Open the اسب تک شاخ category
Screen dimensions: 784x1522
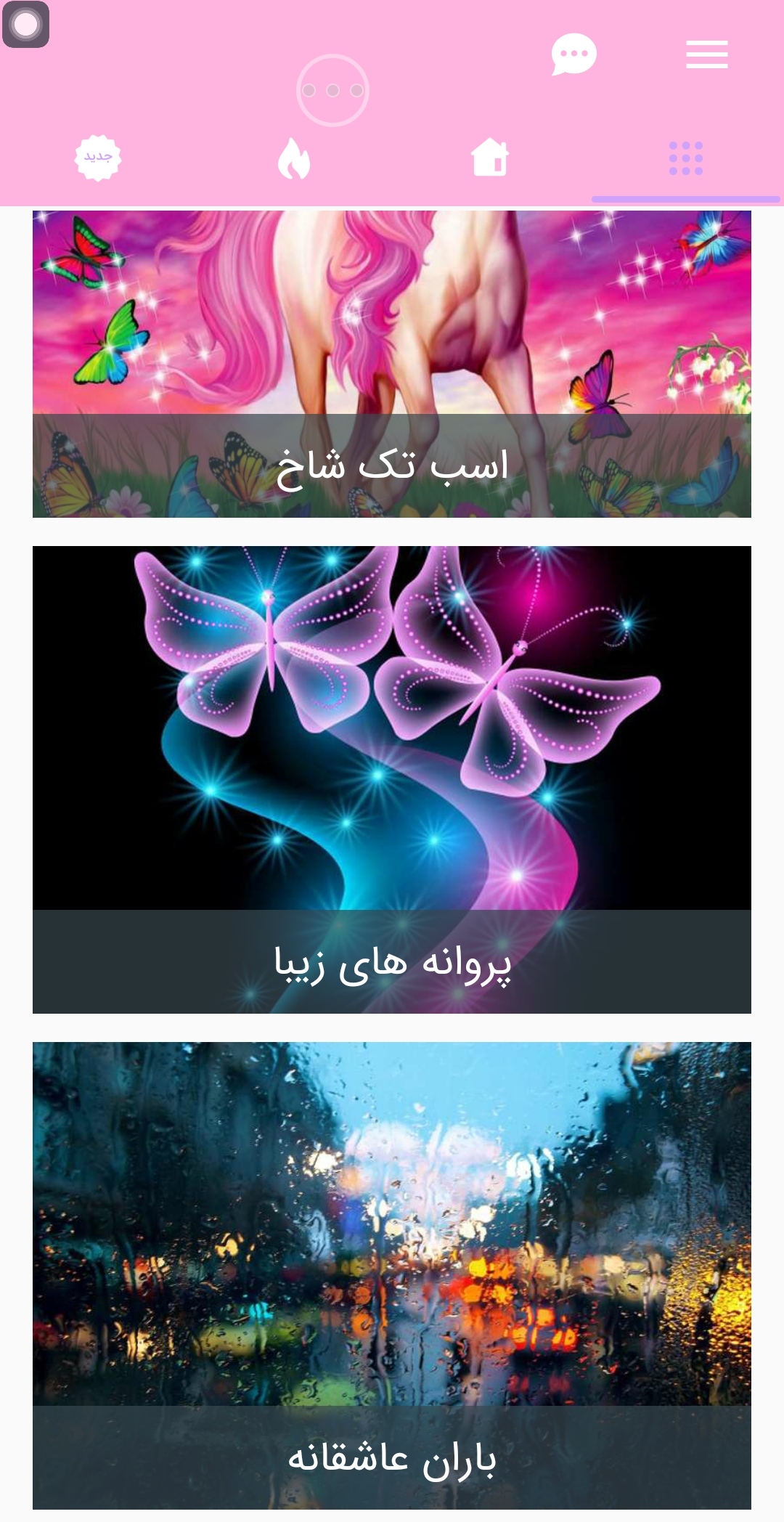coord(392,365)
